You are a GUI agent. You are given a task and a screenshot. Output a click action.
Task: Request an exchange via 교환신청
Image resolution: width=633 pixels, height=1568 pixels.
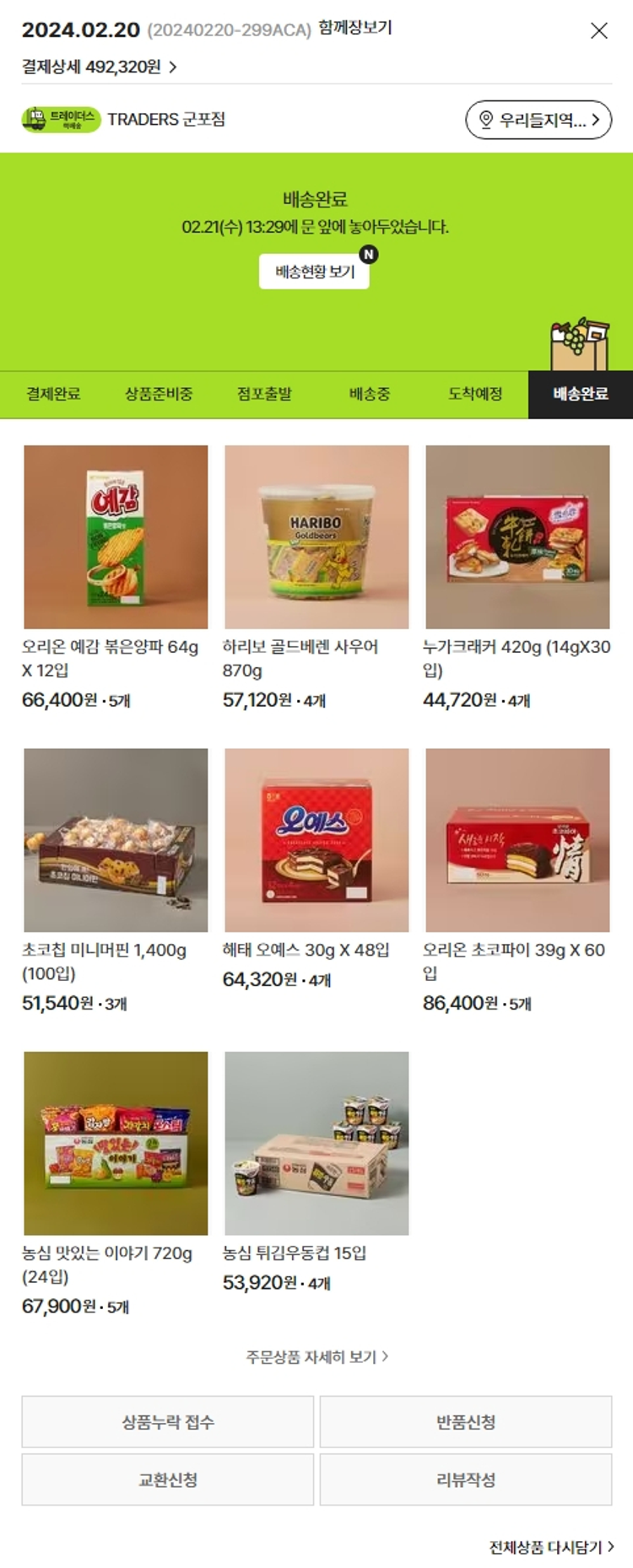[168, 1479]
